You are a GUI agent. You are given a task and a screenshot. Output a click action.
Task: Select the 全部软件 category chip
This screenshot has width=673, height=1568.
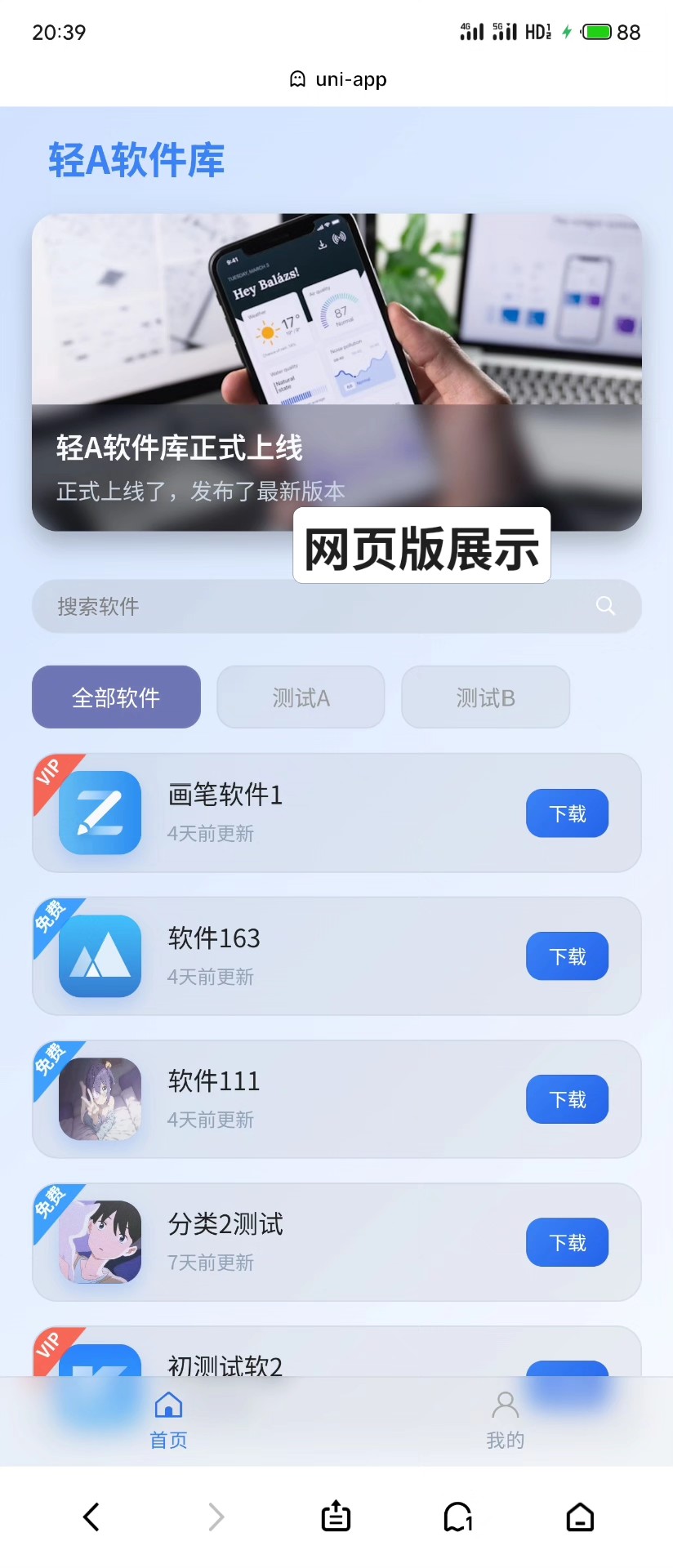(116, 697)
